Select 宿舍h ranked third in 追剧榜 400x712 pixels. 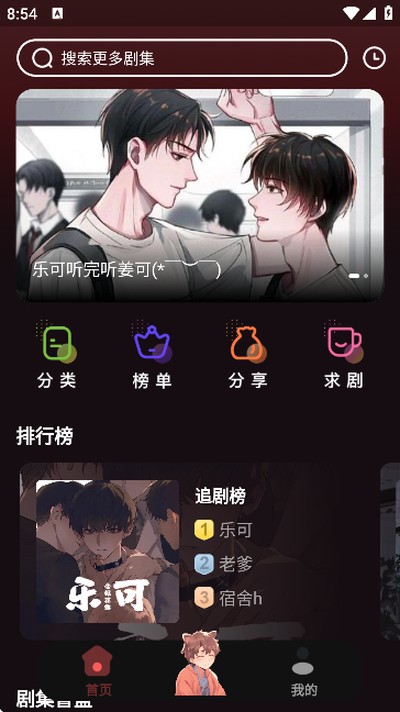click(228, 598)
